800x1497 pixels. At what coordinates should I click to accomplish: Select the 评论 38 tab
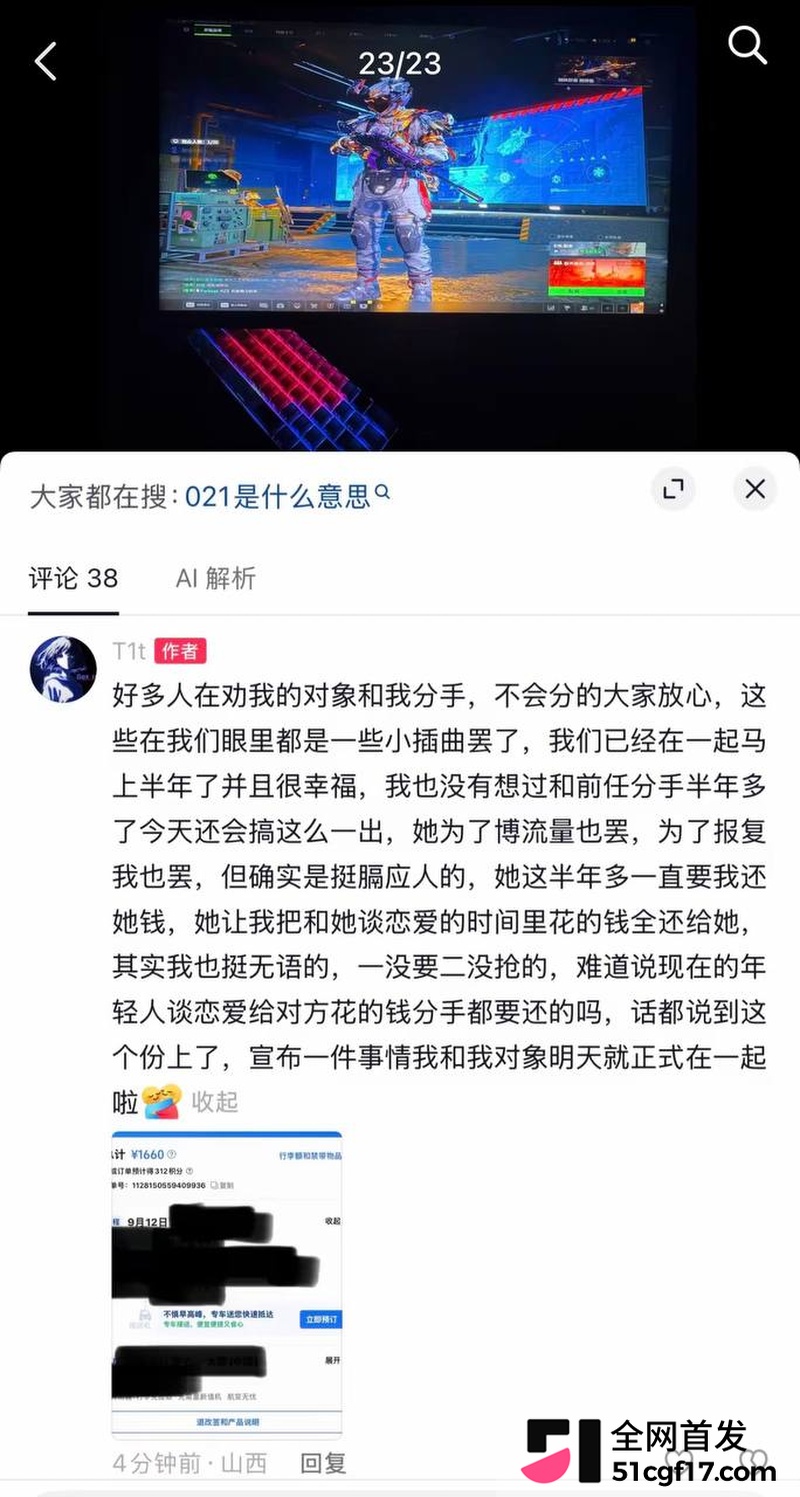73,578
